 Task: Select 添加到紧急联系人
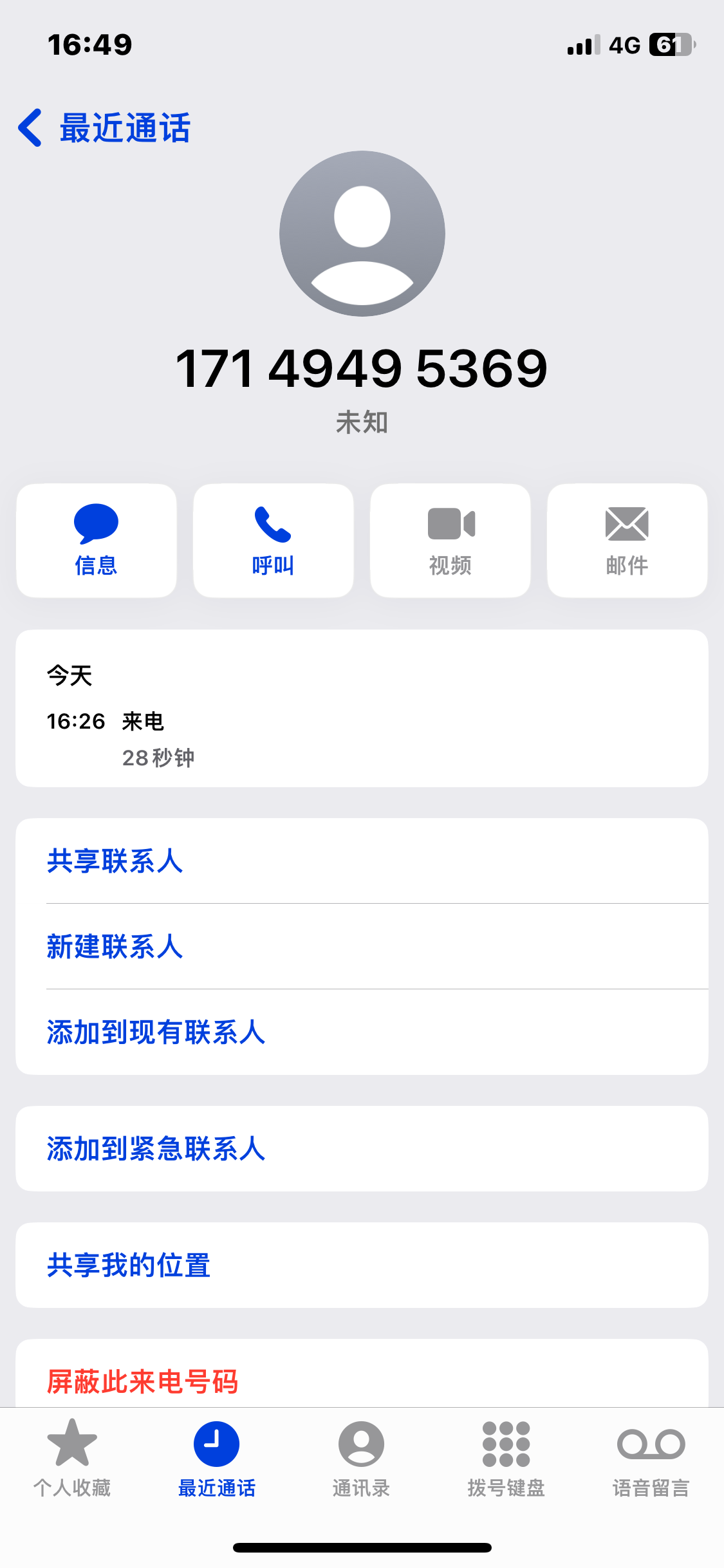click(156, 1149)
